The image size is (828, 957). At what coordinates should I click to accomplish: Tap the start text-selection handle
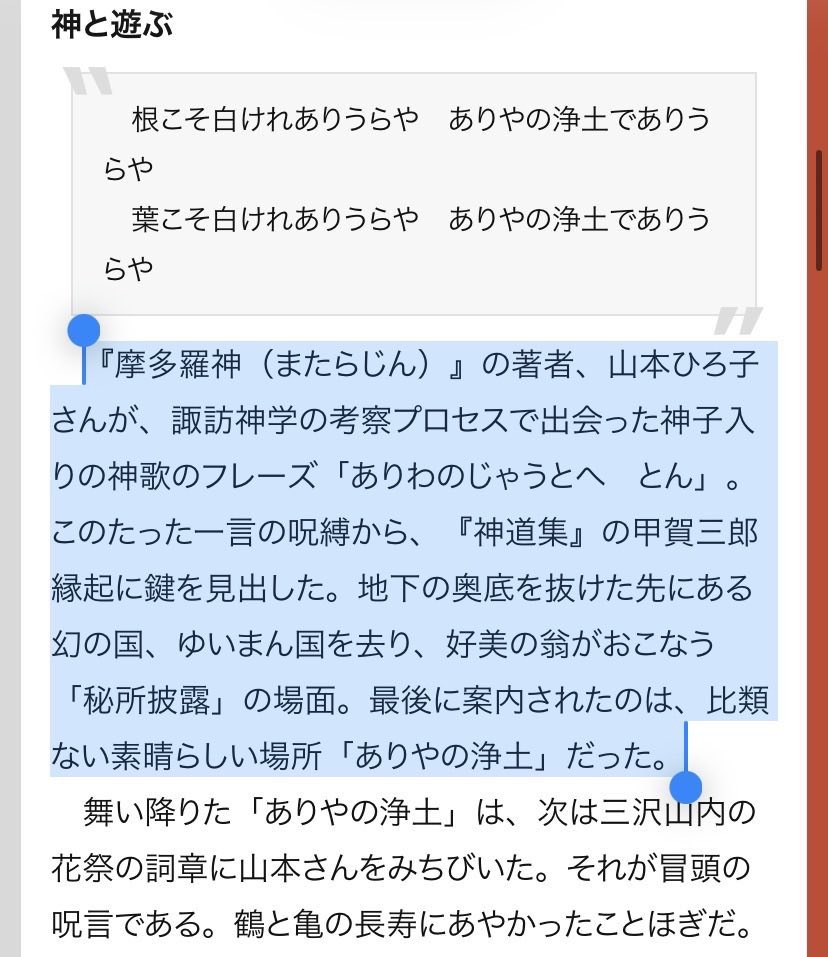click(x=84, y=331)
